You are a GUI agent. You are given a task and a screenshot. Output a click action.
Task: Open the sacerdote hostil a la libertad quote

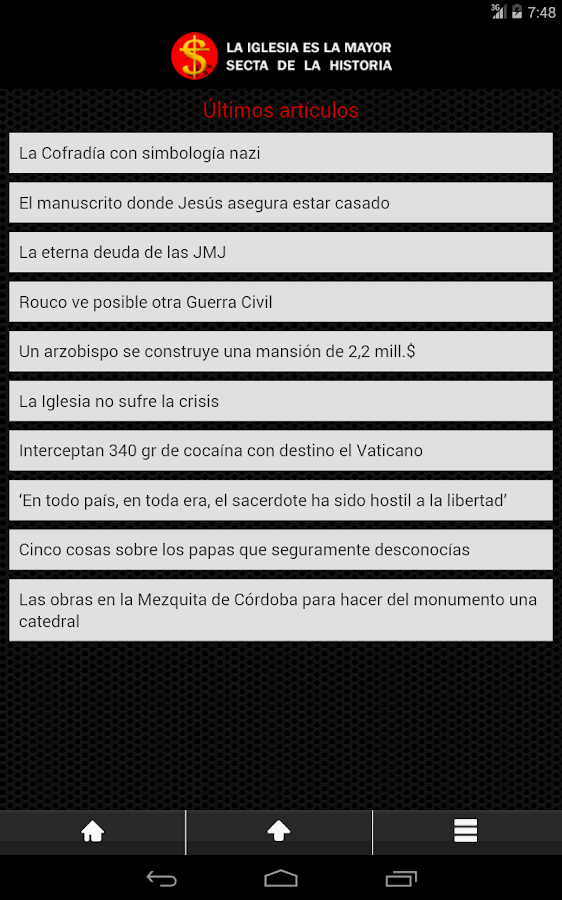(281, 501)
